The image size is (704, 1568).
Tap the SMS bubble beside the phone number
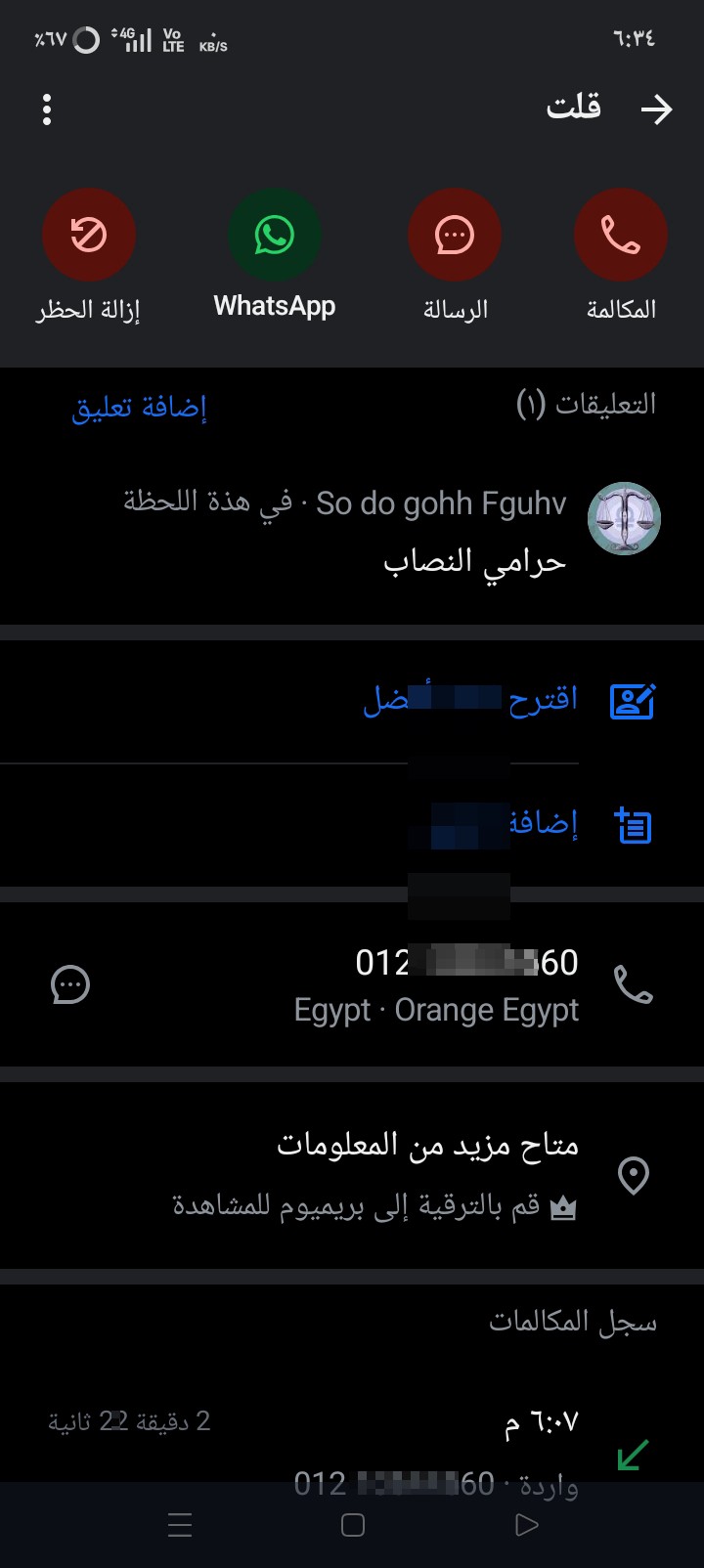70,984
